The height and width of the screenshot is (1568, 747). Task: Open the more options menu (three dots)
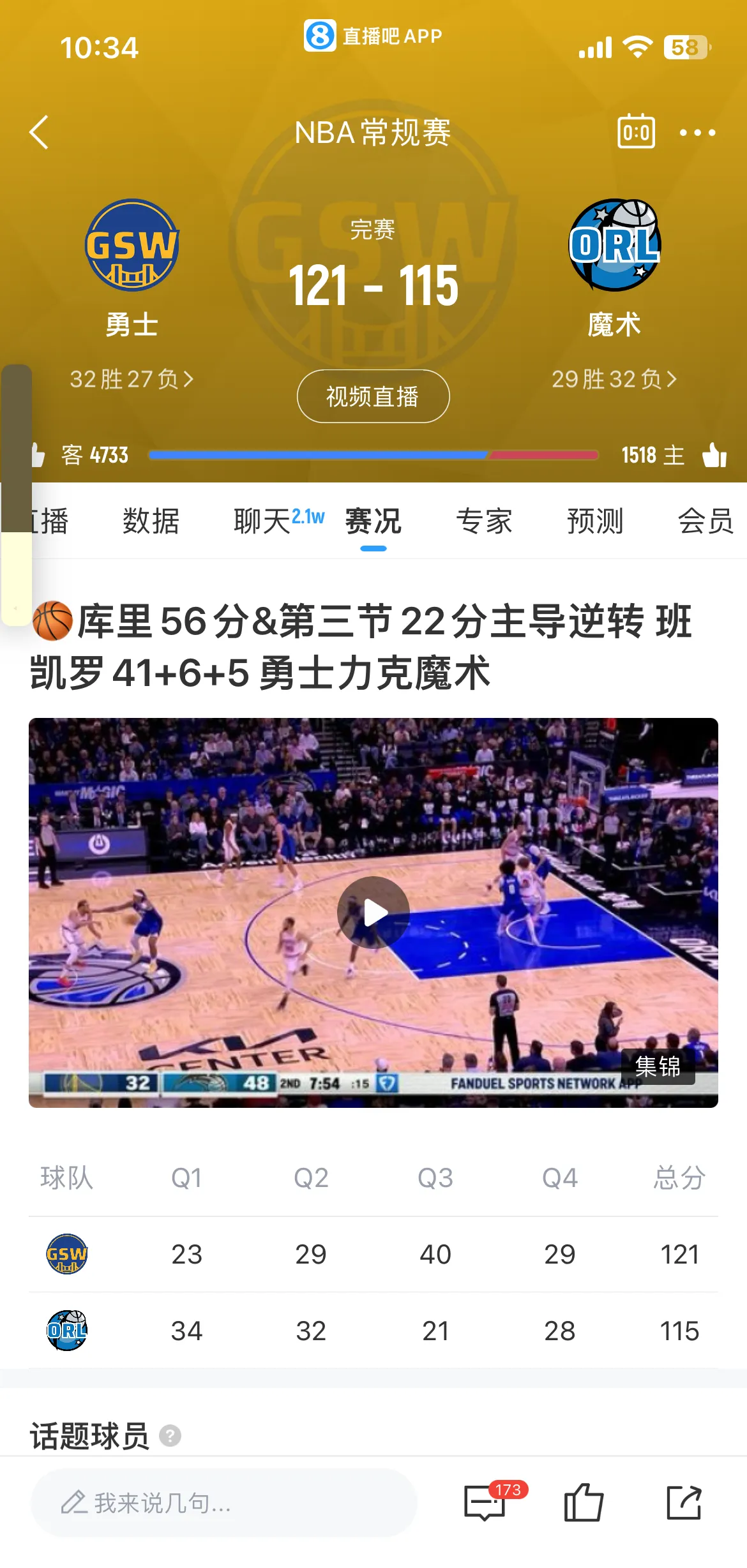(697, 132)
